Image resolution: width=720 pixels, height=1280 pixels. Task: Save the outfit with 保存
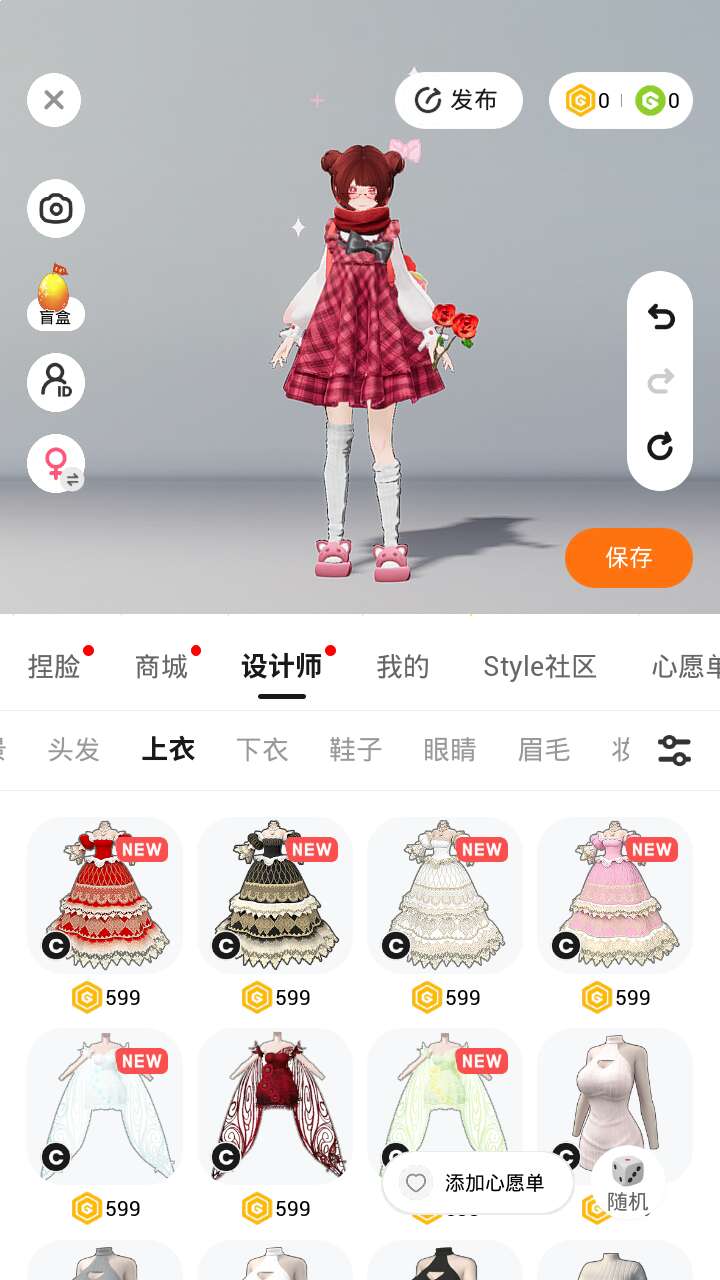point(628,558)
